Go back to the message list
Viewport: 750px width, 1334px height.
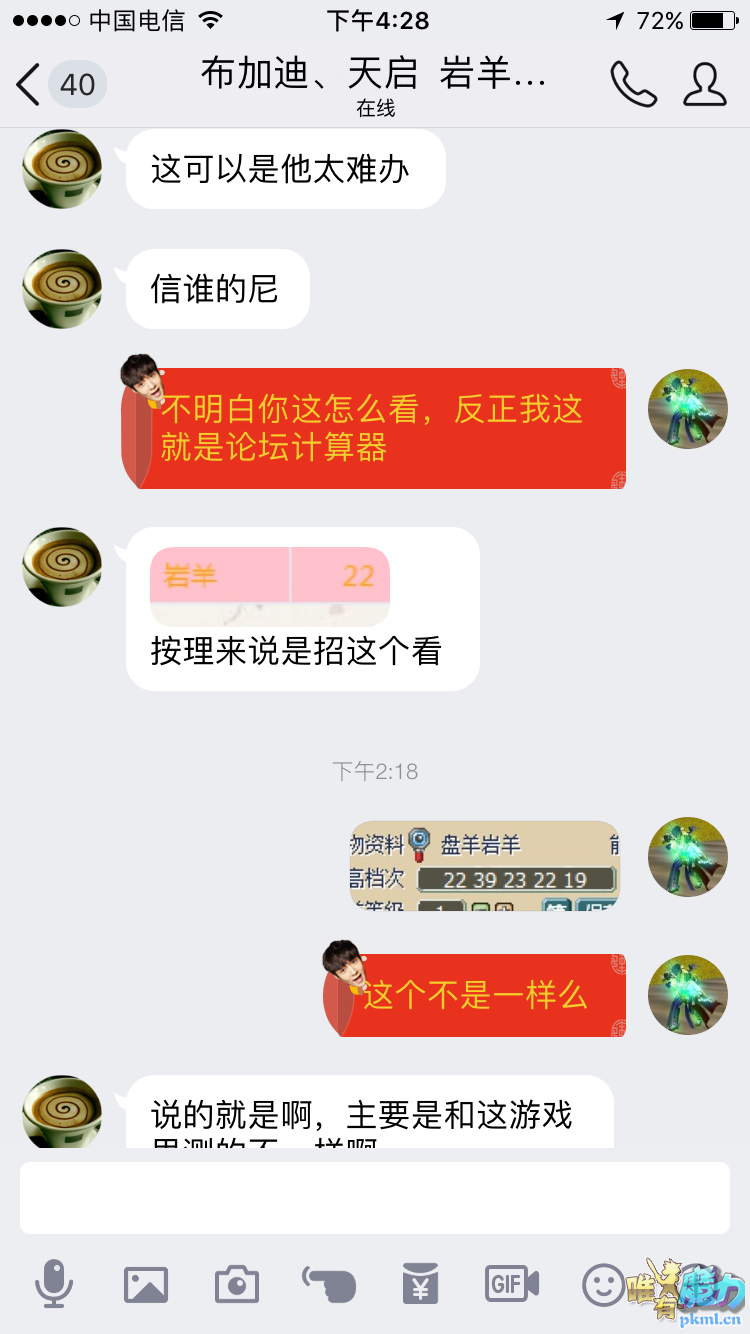point(30,85)
